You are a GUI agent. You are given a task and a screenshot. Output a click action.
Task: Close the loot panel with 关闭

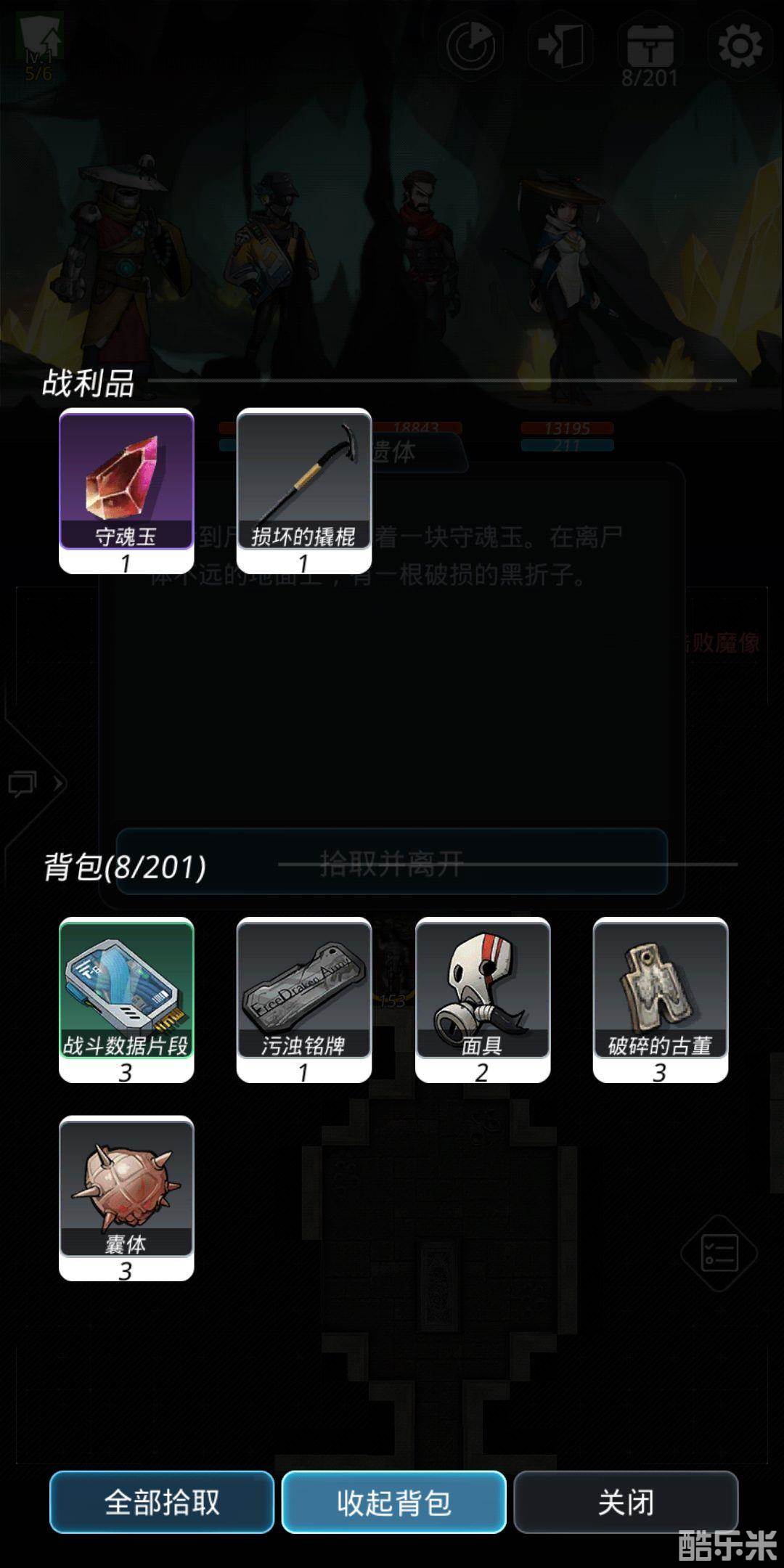pyautogui.click(x=626, y=1502)
